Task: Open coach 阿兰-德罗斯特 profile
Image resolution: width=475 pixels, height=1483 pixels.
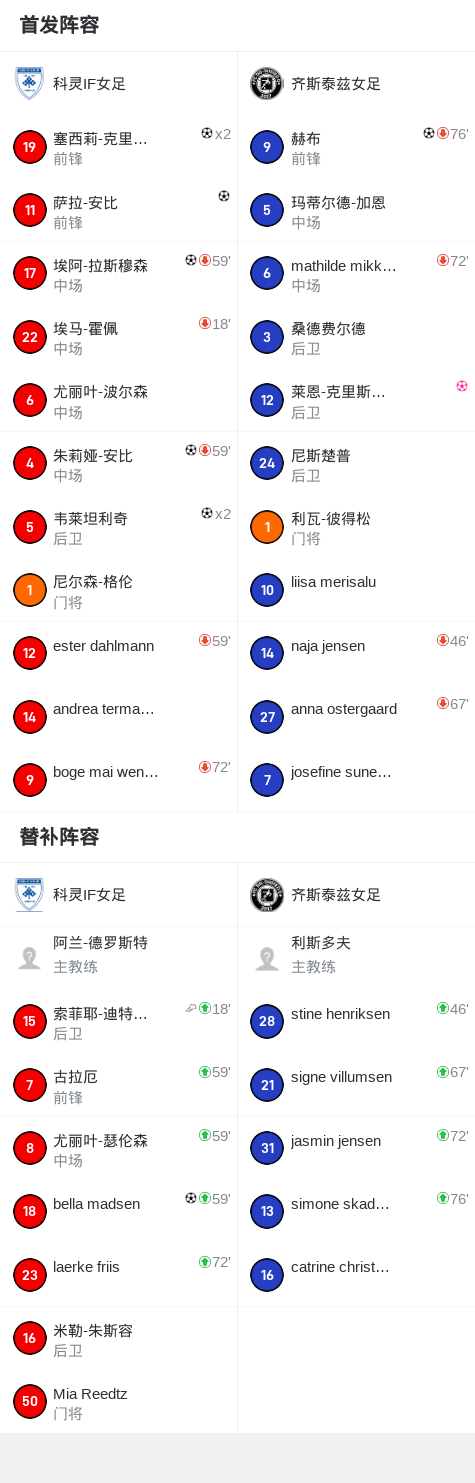Action: click(118, 958)
